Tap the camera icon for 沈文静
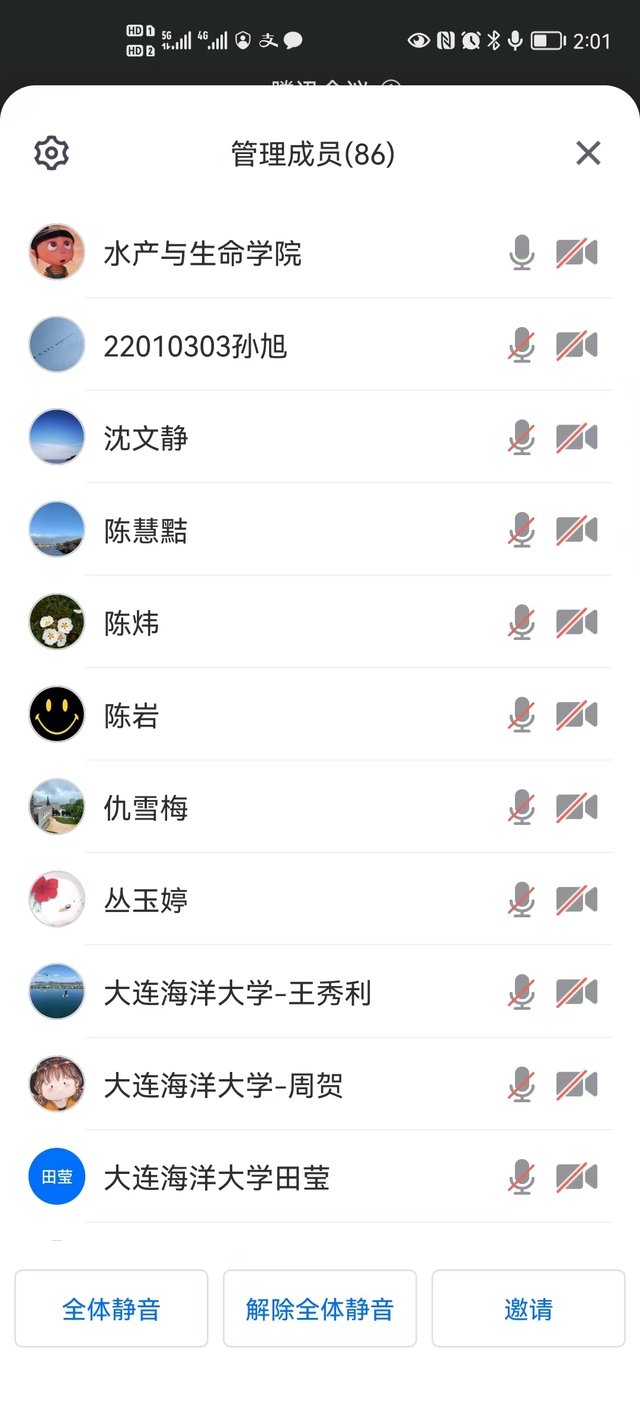The image size is (640, 1408). point(577,438)
